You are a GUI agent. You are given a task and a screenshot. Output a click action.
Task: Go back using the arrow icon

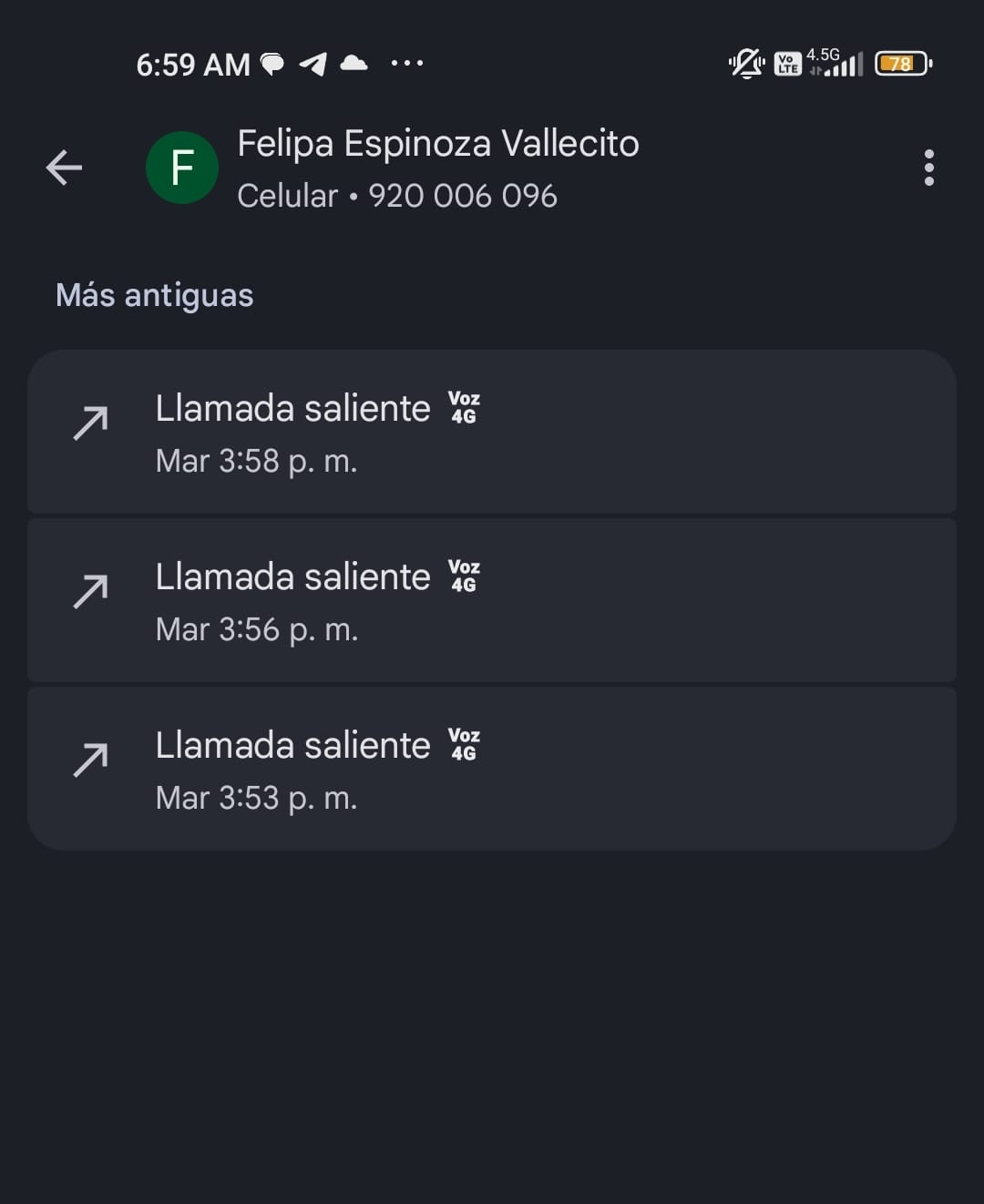click(x=64, y=168)
